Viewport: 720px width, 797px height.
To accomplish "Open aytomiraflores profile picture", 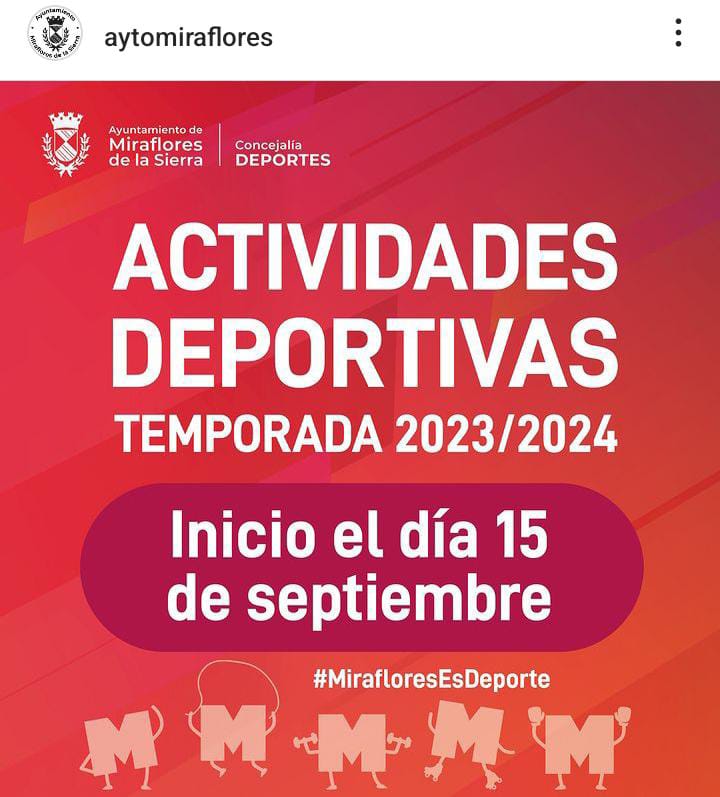I will 56,36.
